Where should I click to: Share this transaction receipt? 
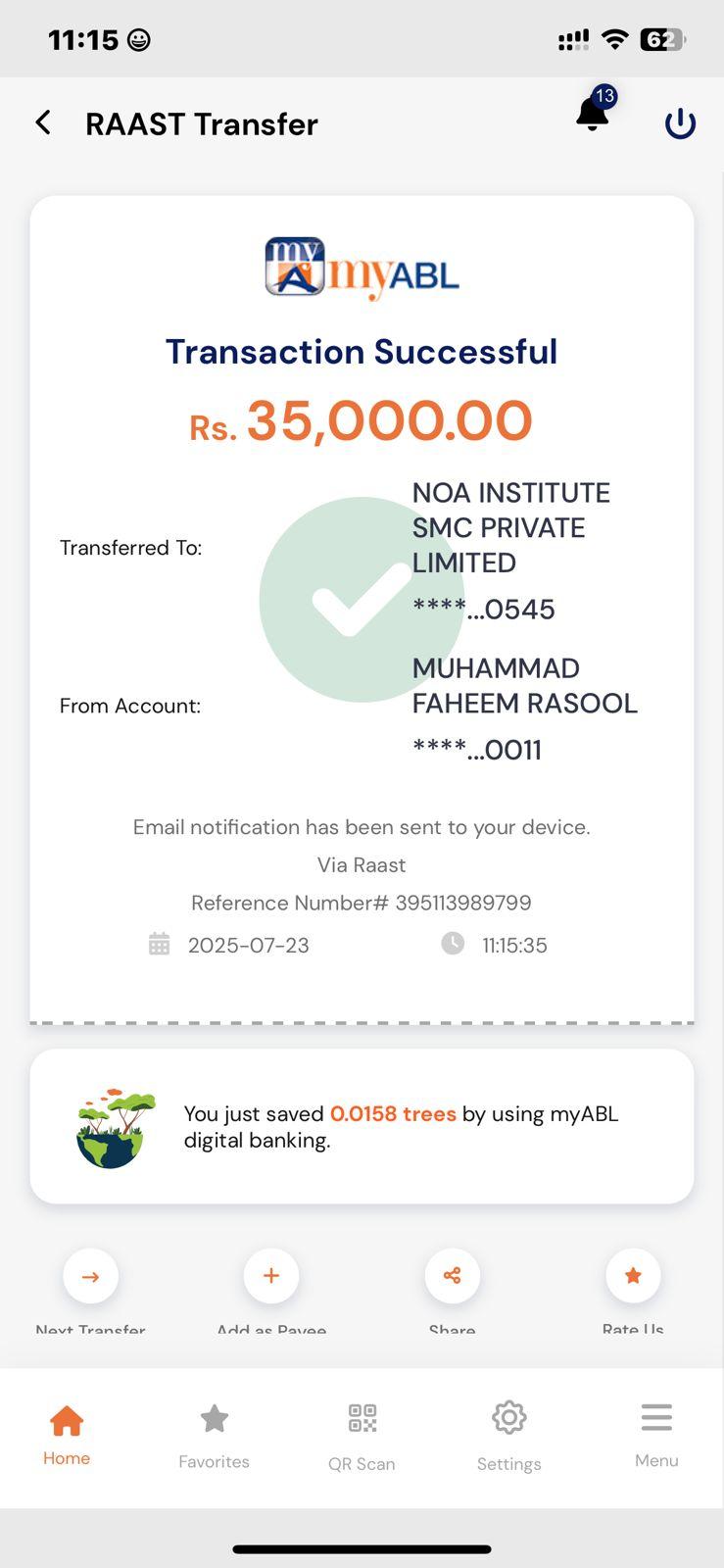(x=452, y=1276)
